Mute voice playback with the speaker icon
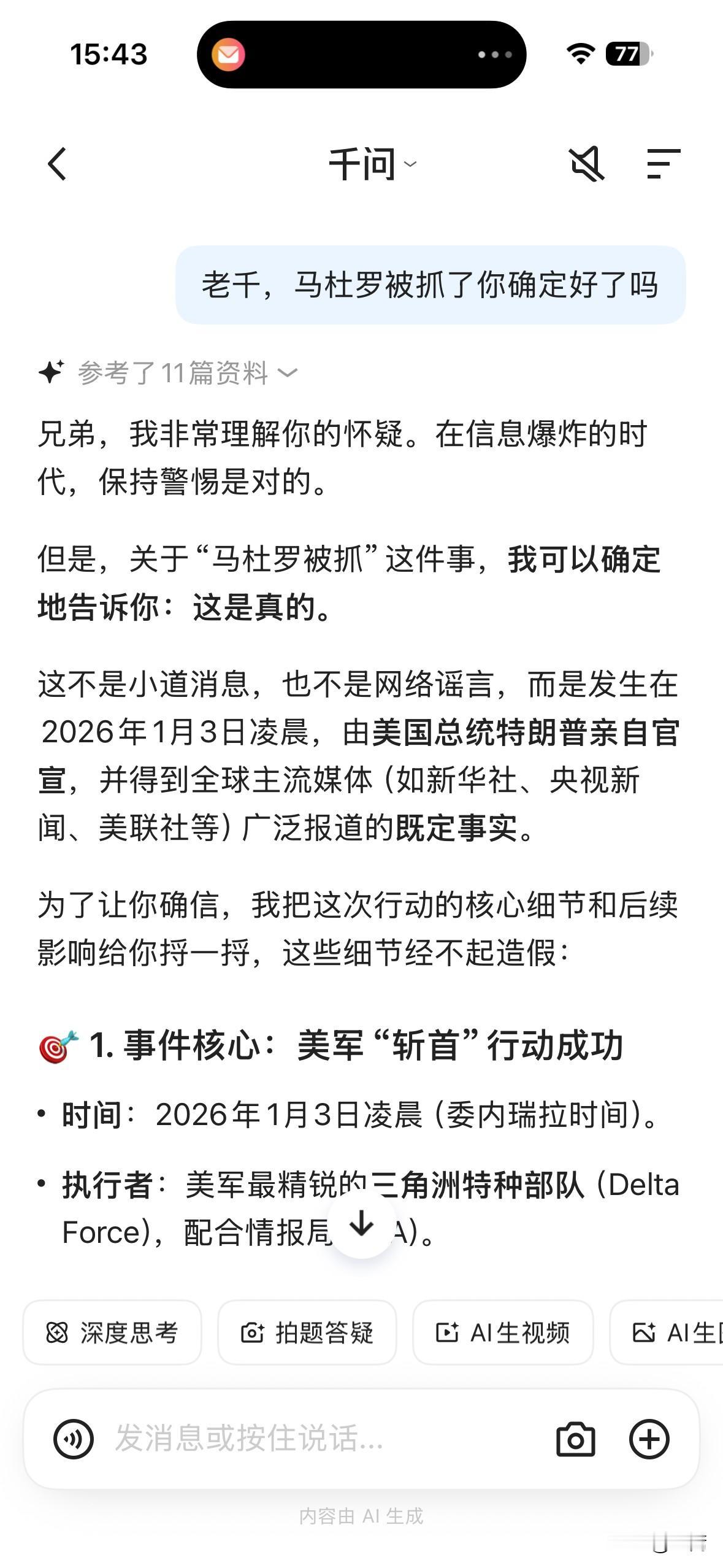723x1568 pixels. (x=587, y=164)
